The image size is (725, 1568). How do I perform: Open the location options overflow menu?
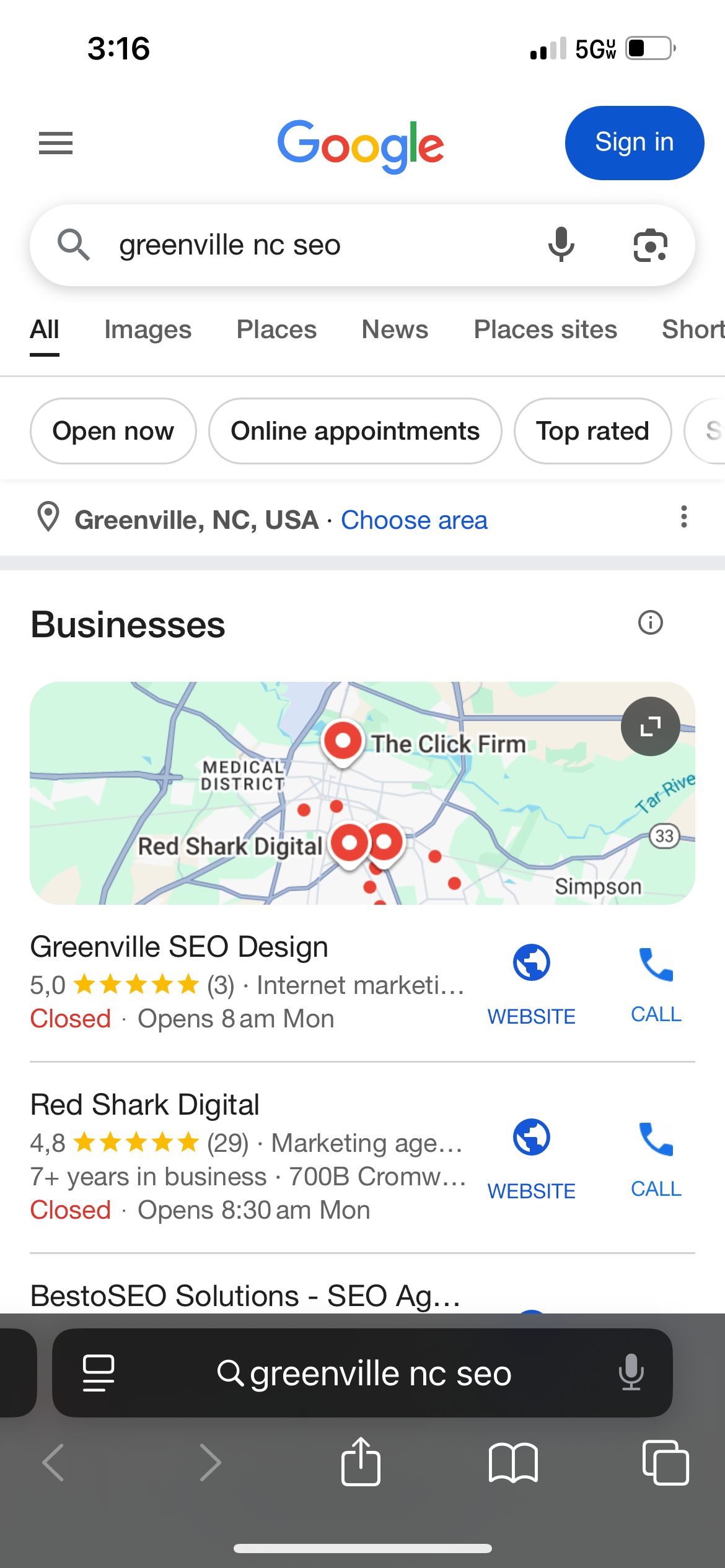(683, 517)
